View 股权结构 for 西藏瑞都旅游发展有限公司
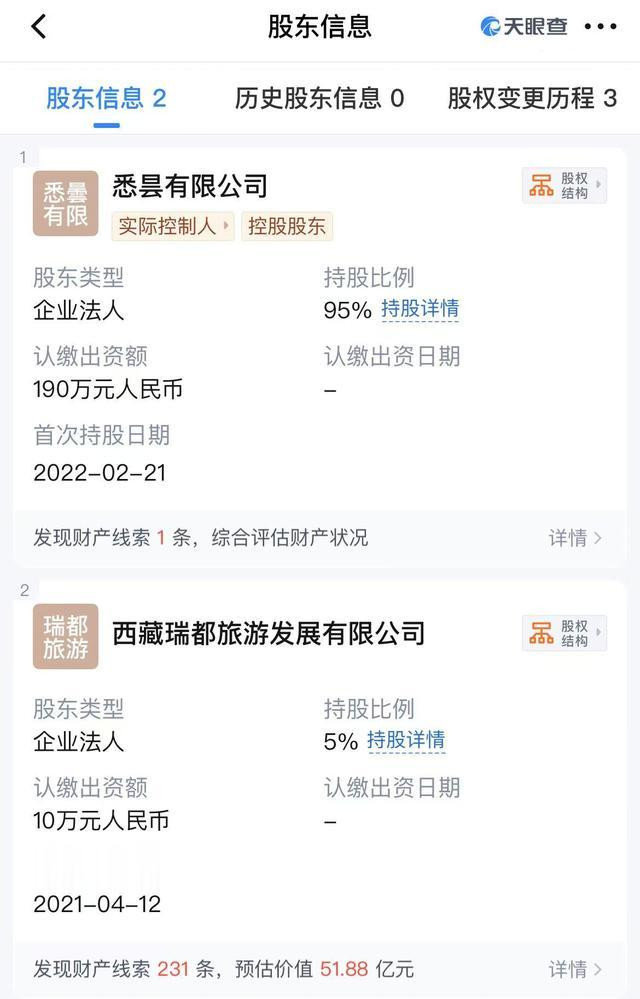The height and width of the screenshot is (999, 640). coord(564,633)
